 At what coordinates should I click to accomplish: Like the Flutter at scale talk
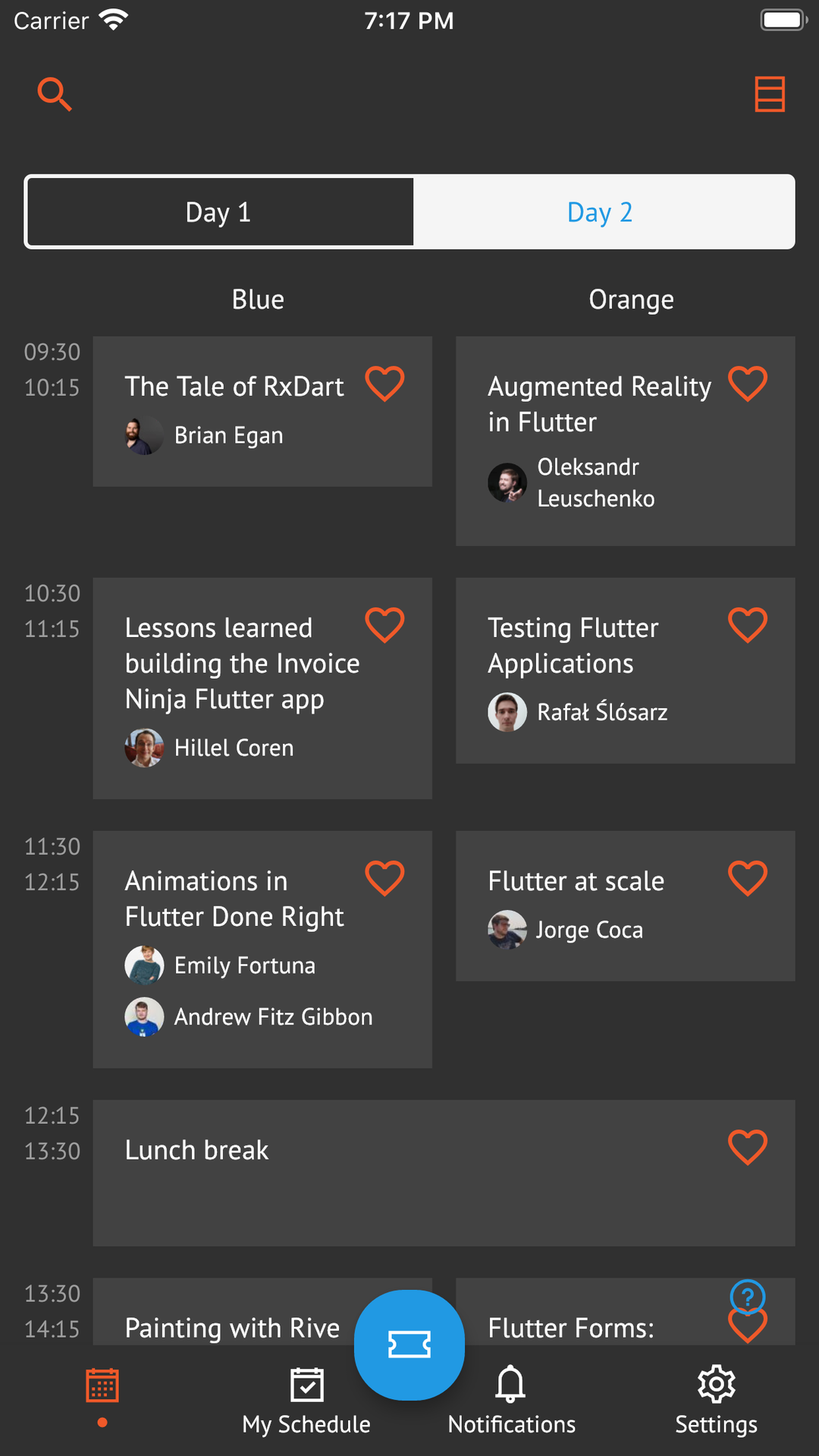pos(747,878)
